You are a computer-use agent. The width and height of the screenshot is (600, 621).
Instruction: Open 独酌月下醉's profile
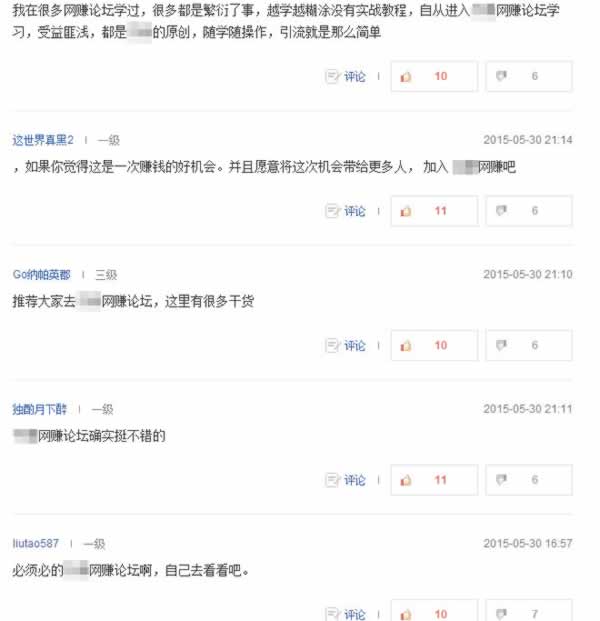41,409
